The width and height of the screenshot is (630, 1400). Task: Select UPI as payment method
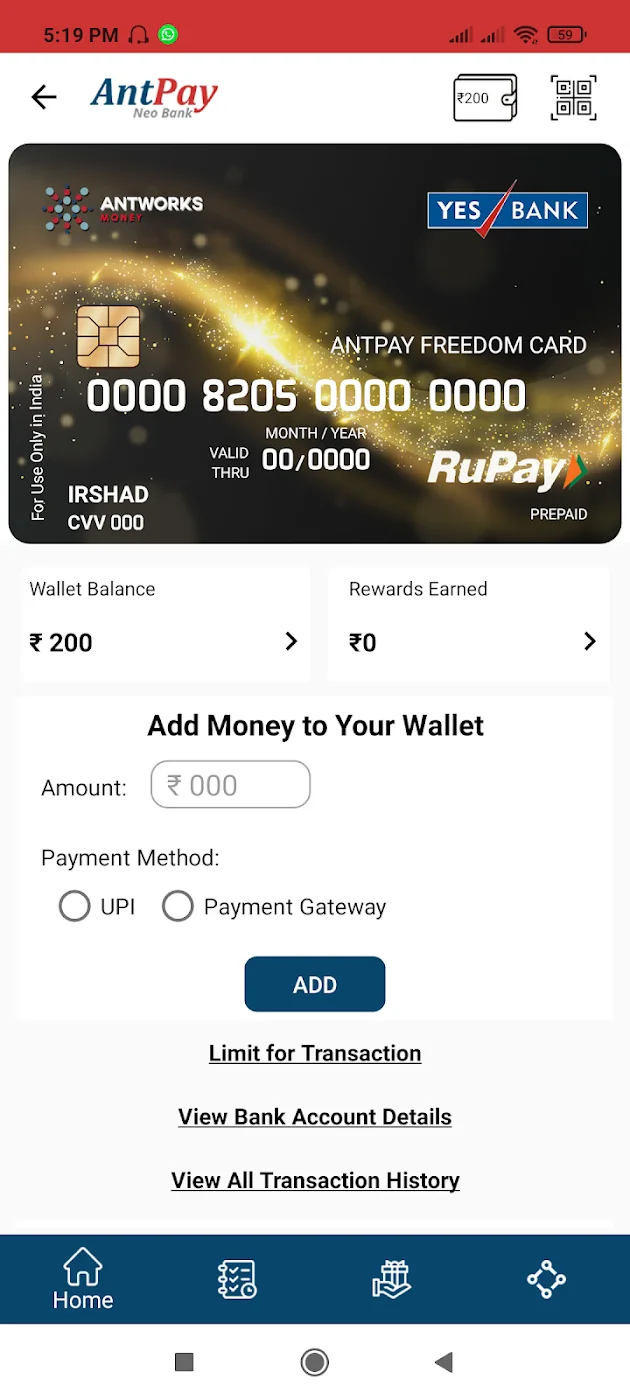[75, 907]
